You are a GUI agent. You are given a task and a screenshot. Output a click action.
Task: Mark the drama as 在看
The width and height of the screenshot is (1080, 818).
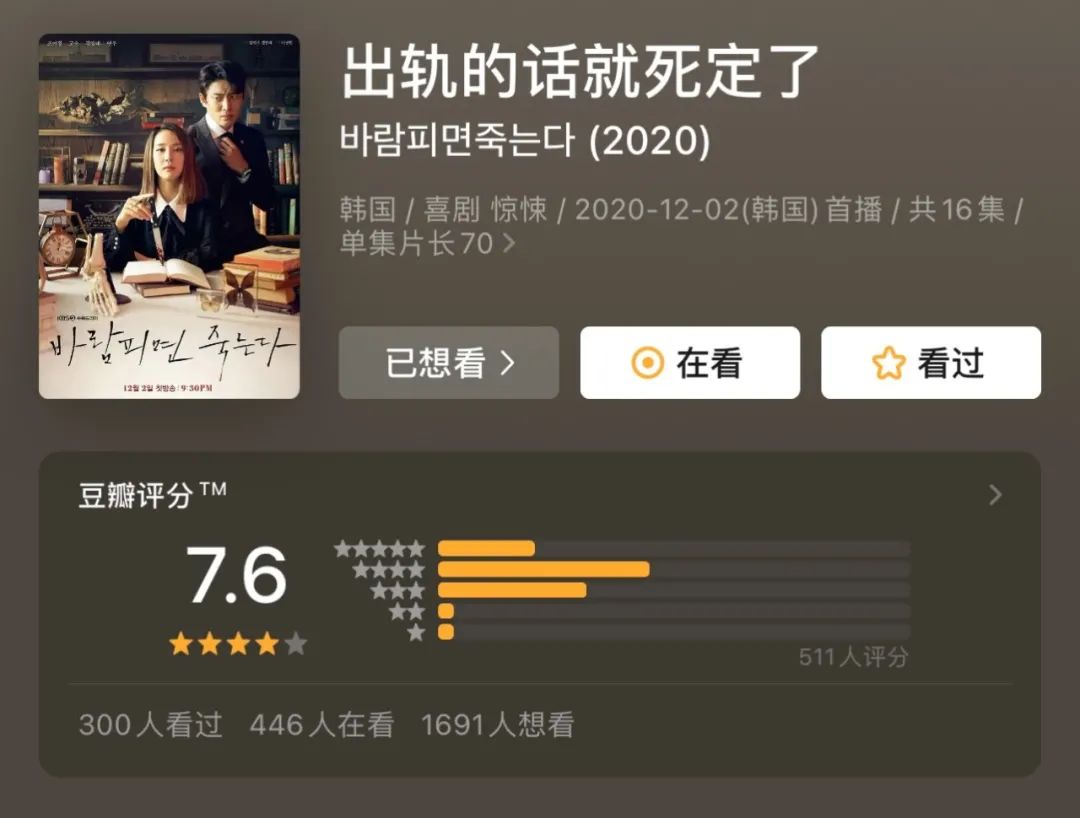[x=690, y=363]
